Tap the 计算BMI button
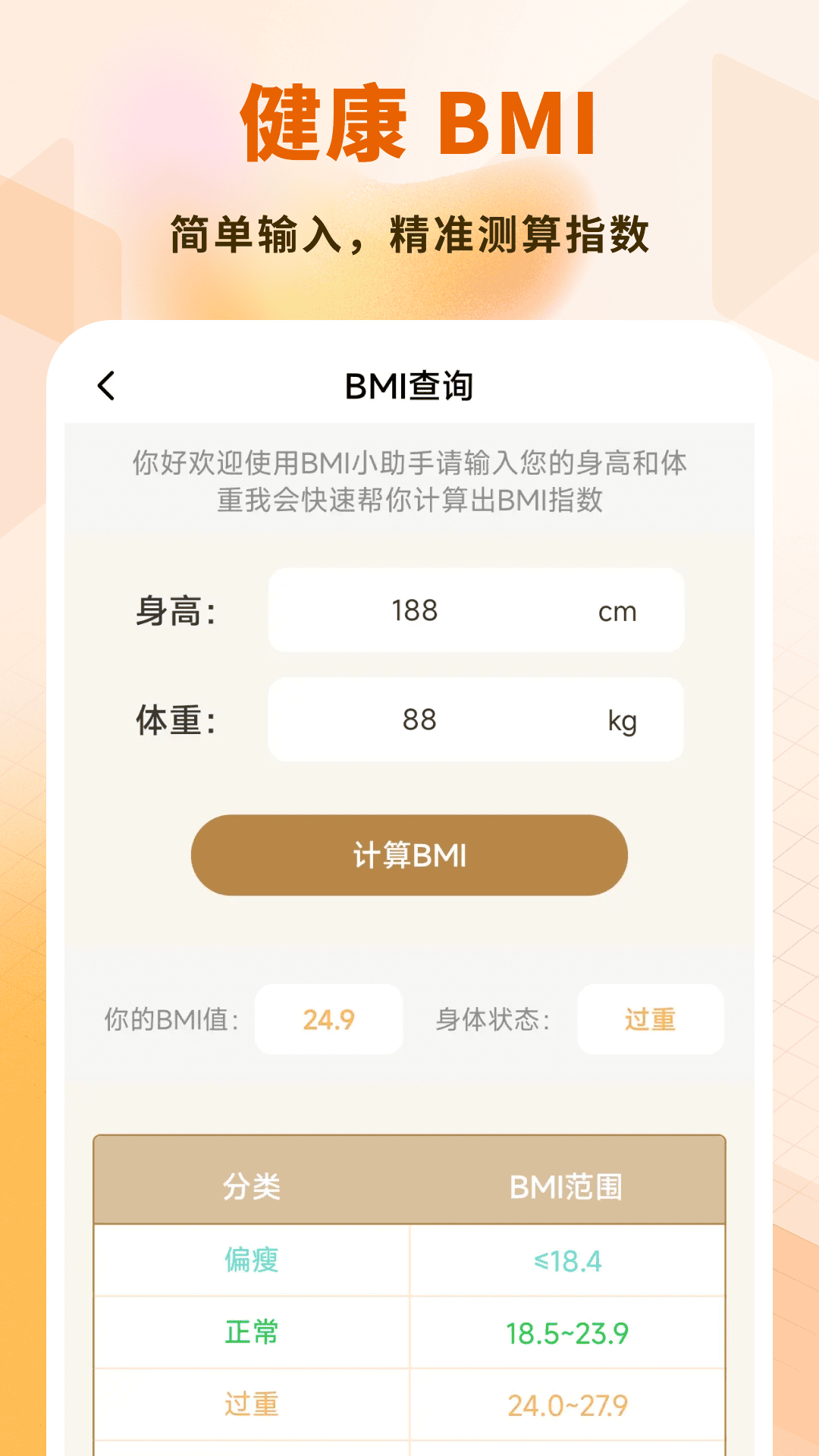This screenshot has height=1456, width=819. click(408, 855)
